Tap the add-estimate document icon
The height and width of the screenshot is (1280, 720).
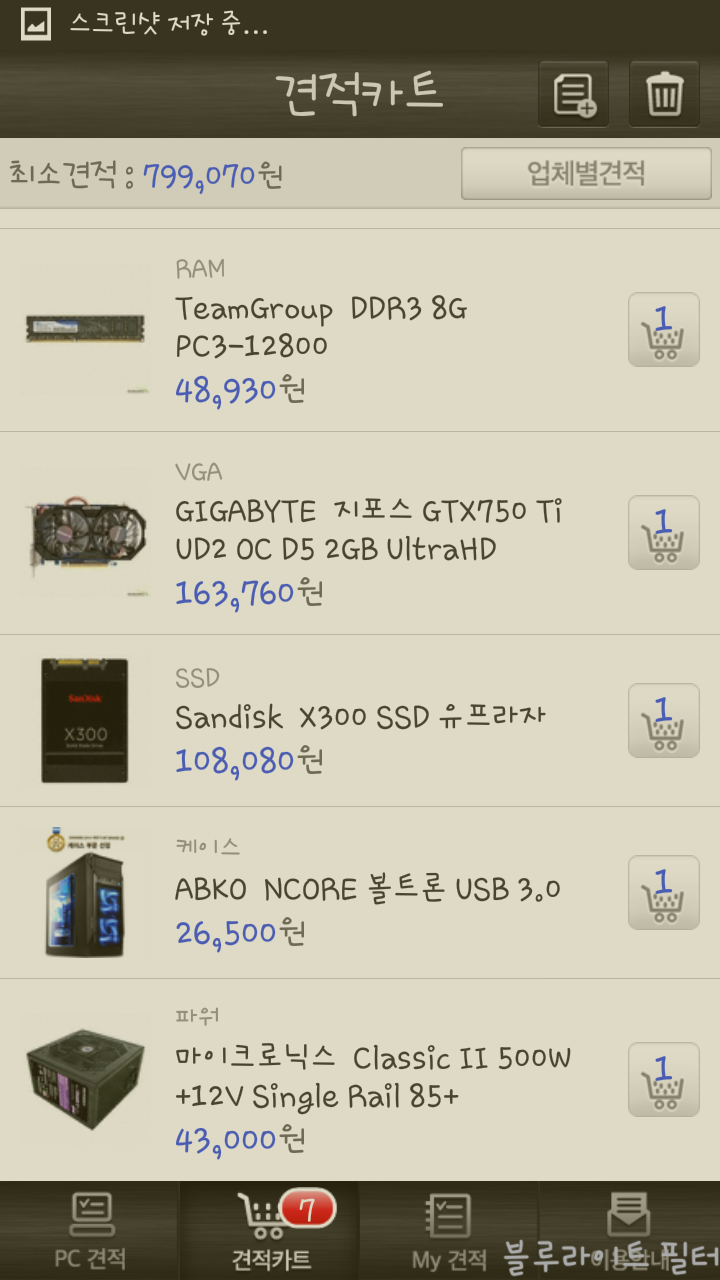click(574, 95)
